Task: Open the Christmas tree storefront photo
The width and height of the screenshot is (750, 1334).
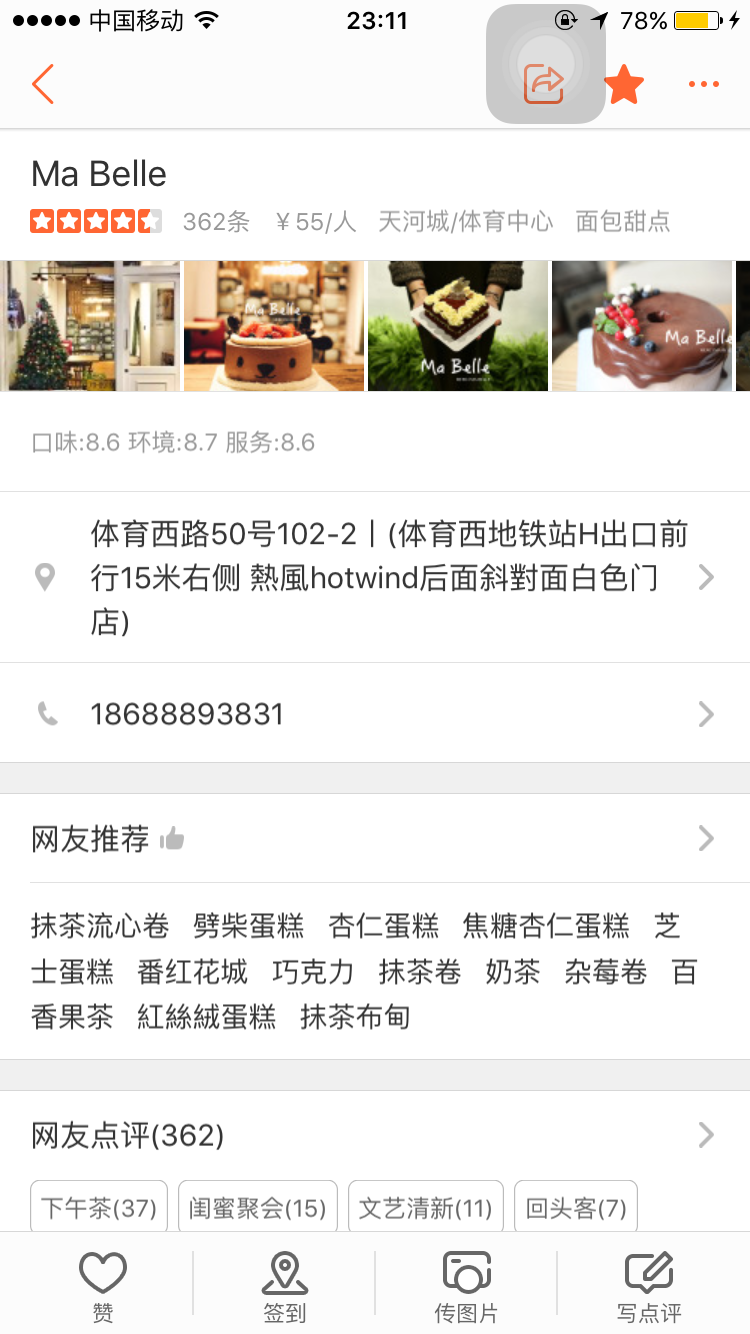Action: 92,326
